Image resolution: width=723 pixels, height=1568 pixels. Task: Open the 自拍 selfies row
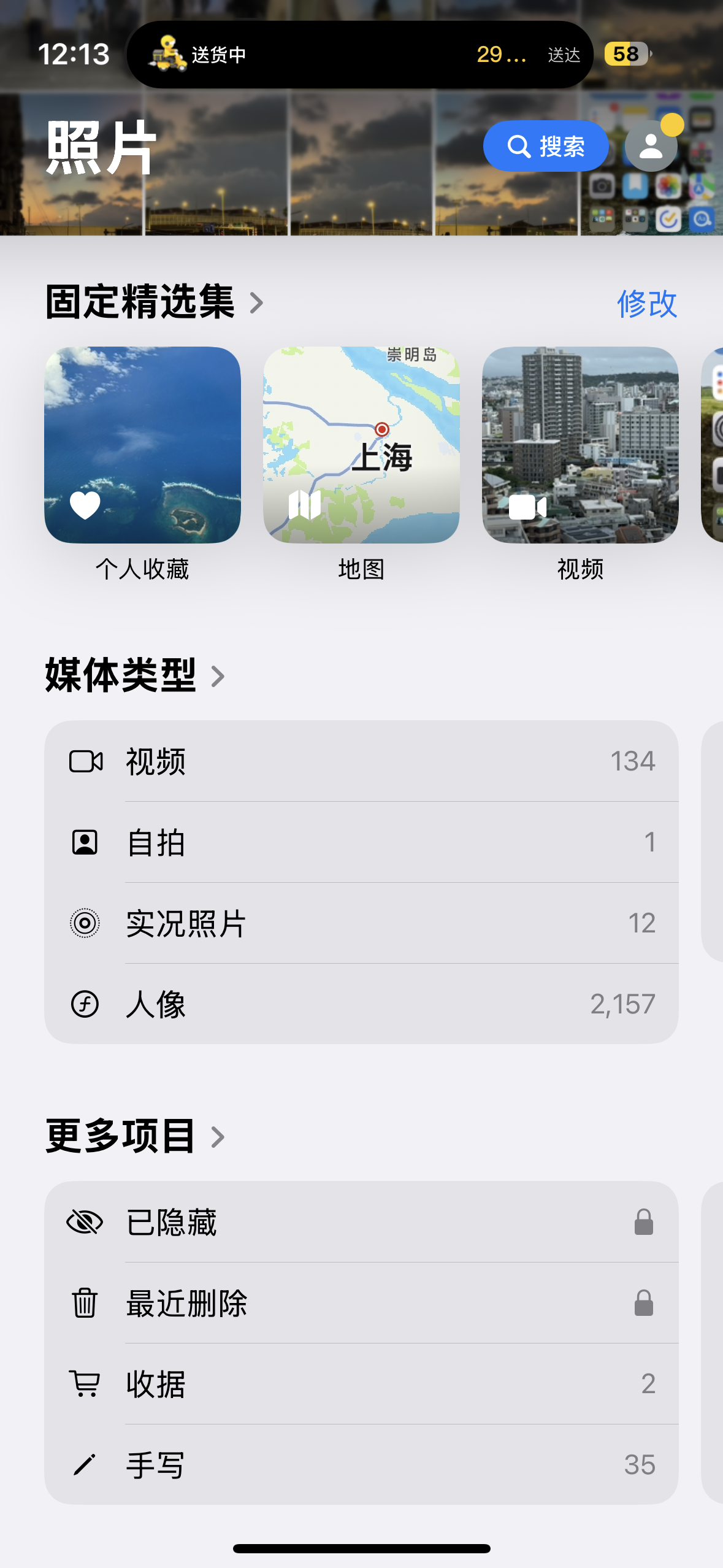tap(361, 842)
